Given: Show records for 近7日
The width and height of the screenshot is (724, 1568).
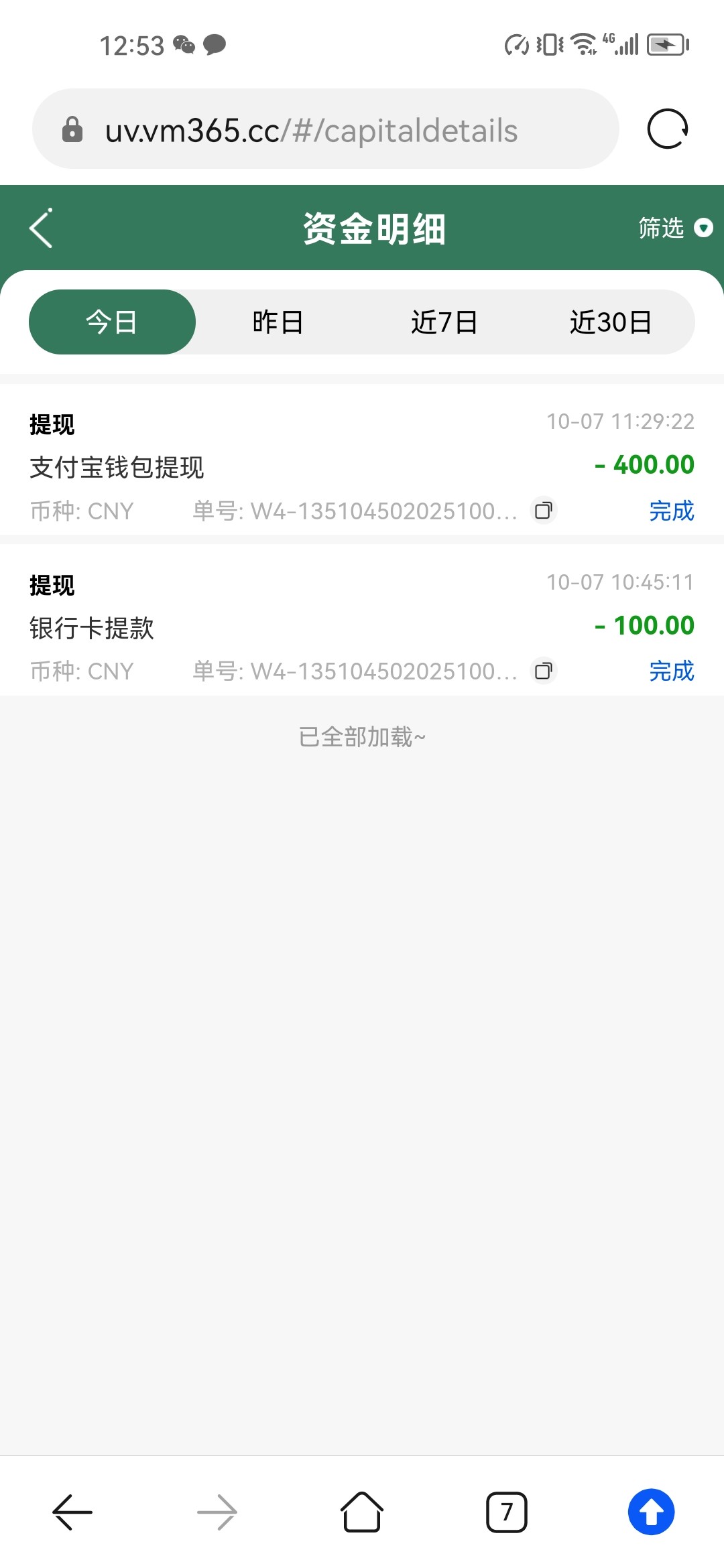Looking at the screenshot, I should coord(444,322).
